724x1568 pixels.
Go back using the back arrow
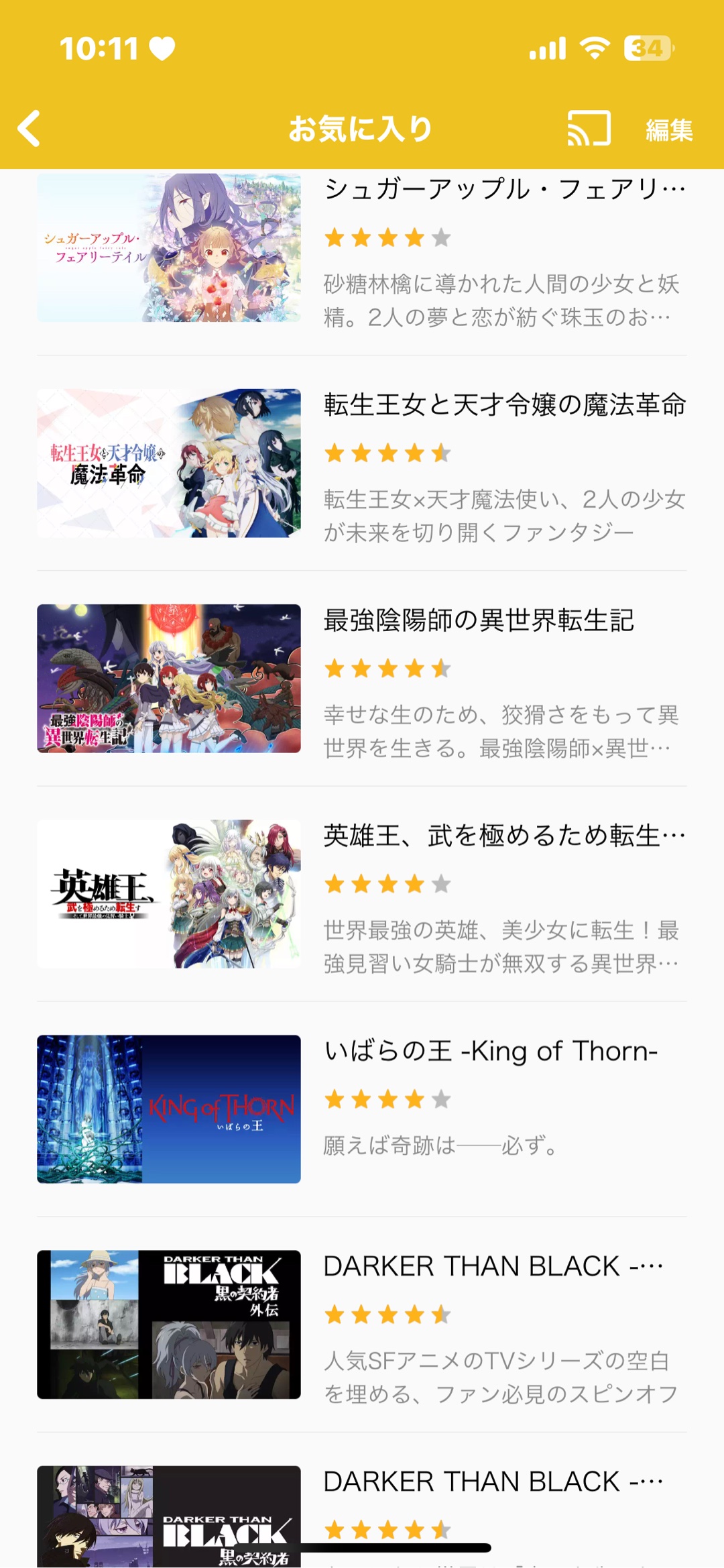click(29, 128)
